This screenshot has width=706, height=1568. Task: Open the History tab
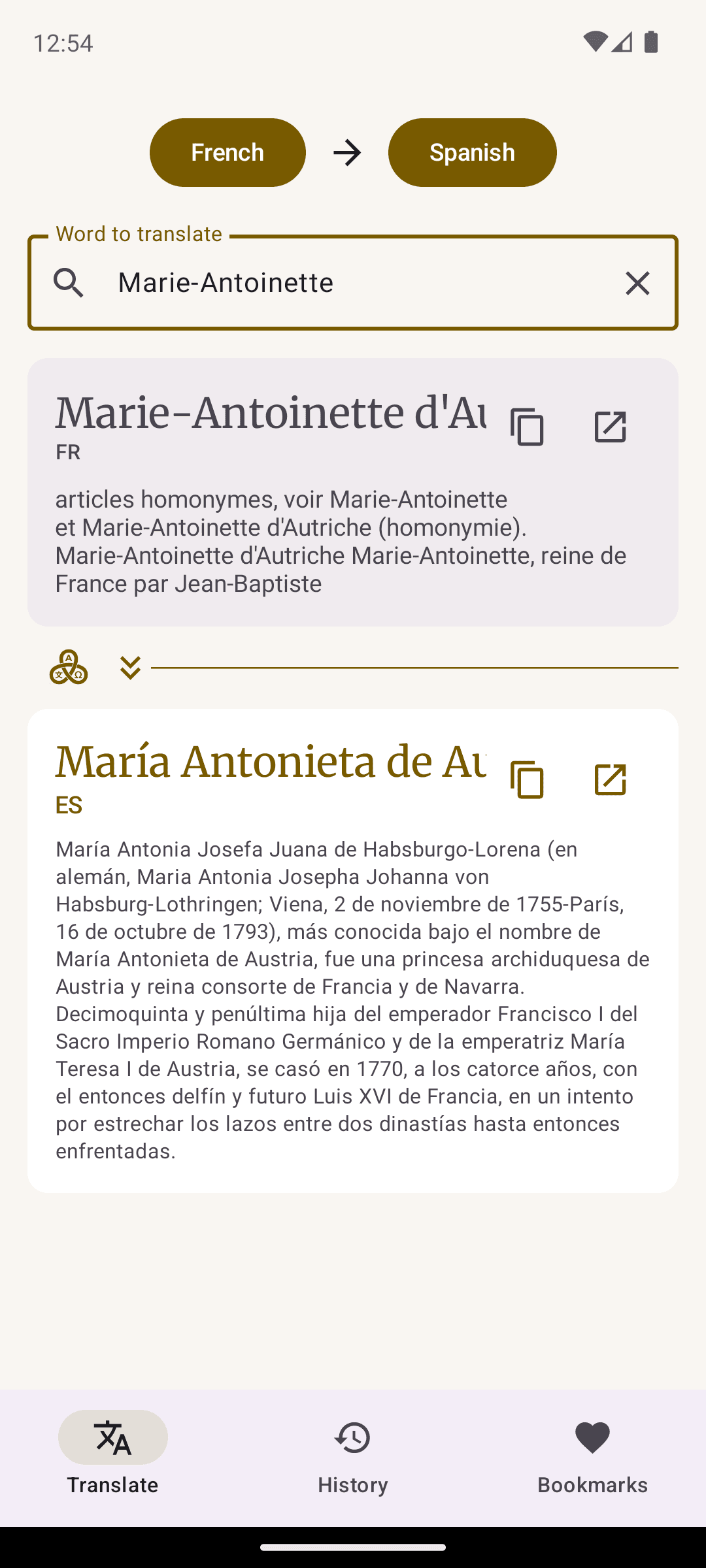353,1458
